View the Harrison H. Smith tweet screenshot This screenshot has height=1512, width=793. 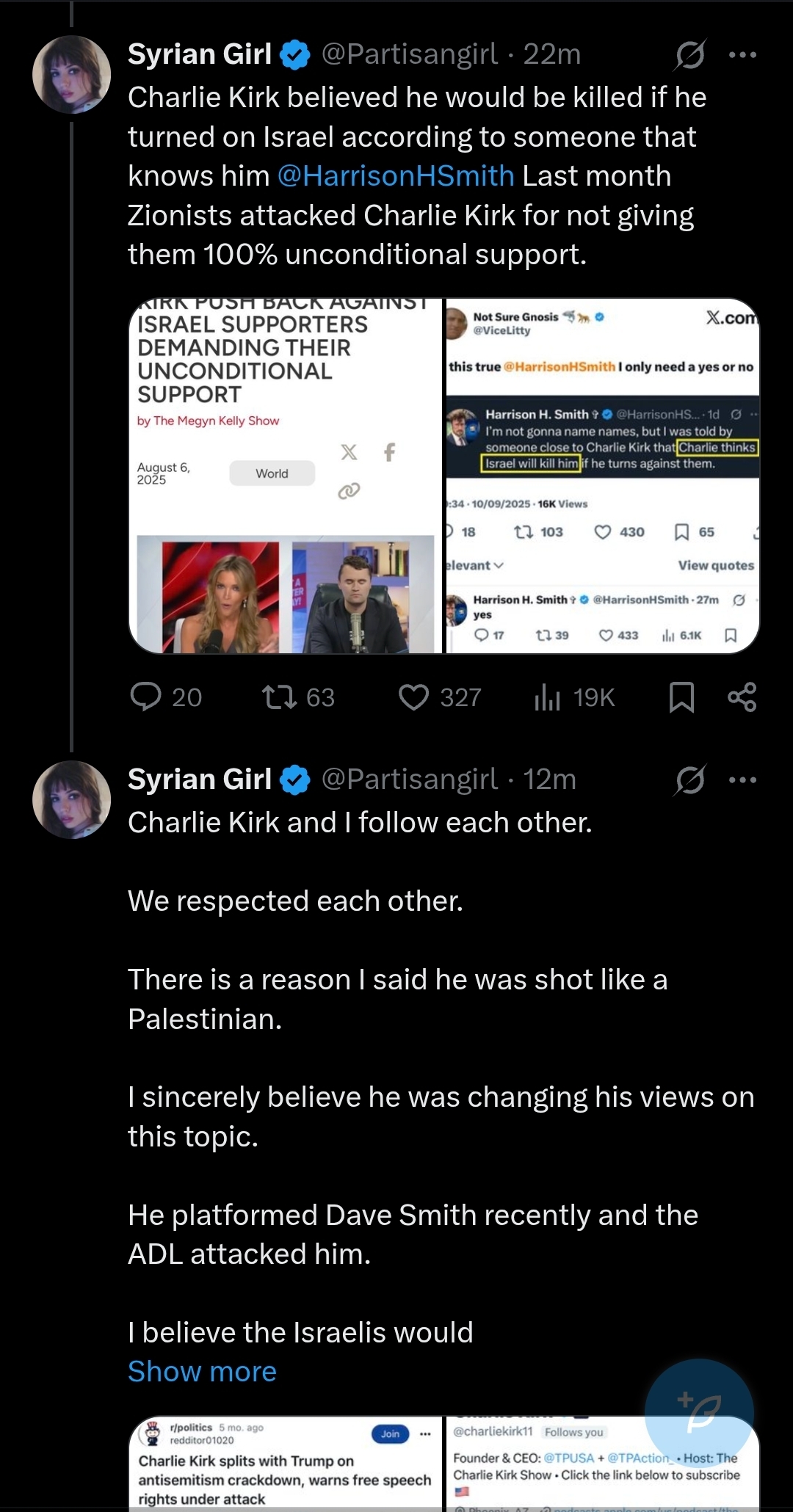[x=602, y=476]
